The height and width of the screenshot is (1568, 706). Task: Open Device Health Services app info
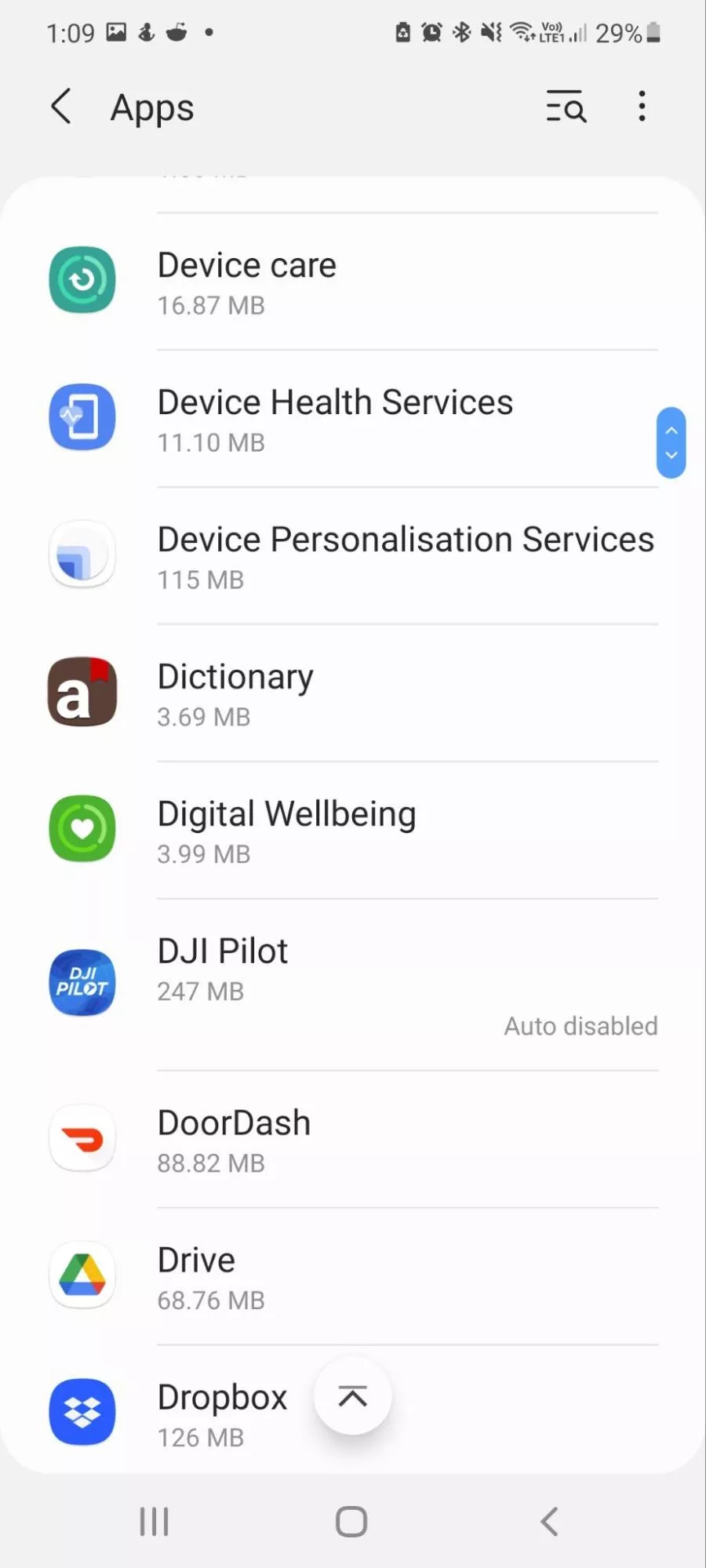[353, 420]
